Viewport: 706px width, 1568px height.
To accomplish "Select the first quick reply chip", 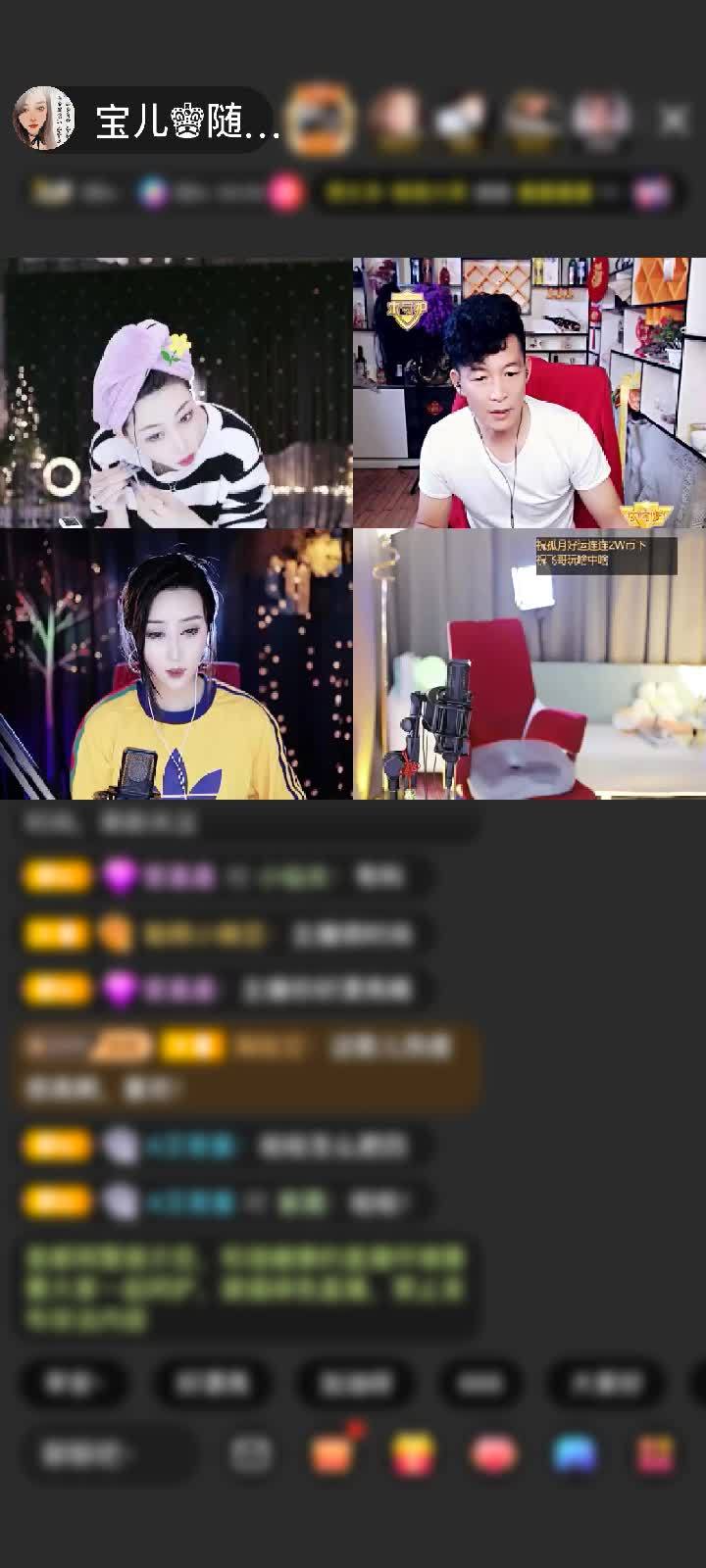I will point(74,1382).
